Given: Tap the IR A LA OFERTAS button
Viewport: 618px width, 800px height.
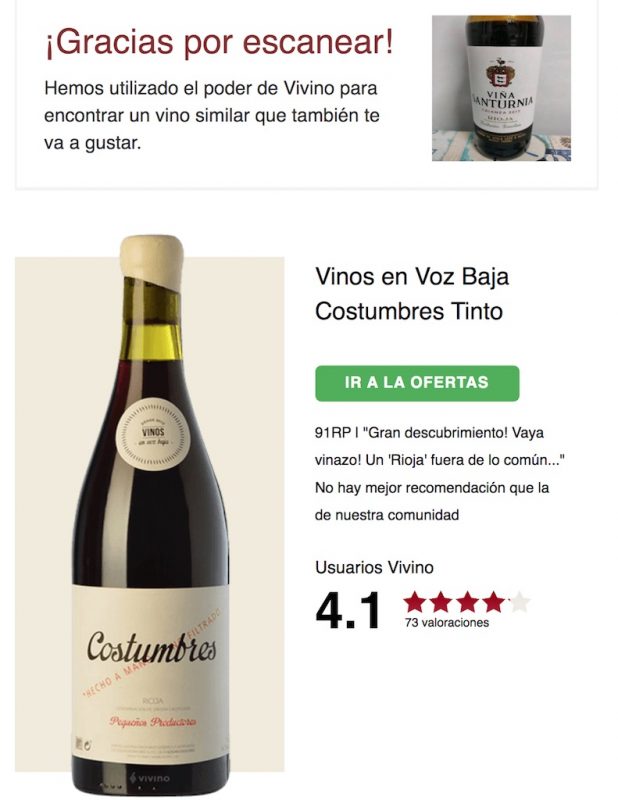Looking at the screenshot, I should [417, 383].
